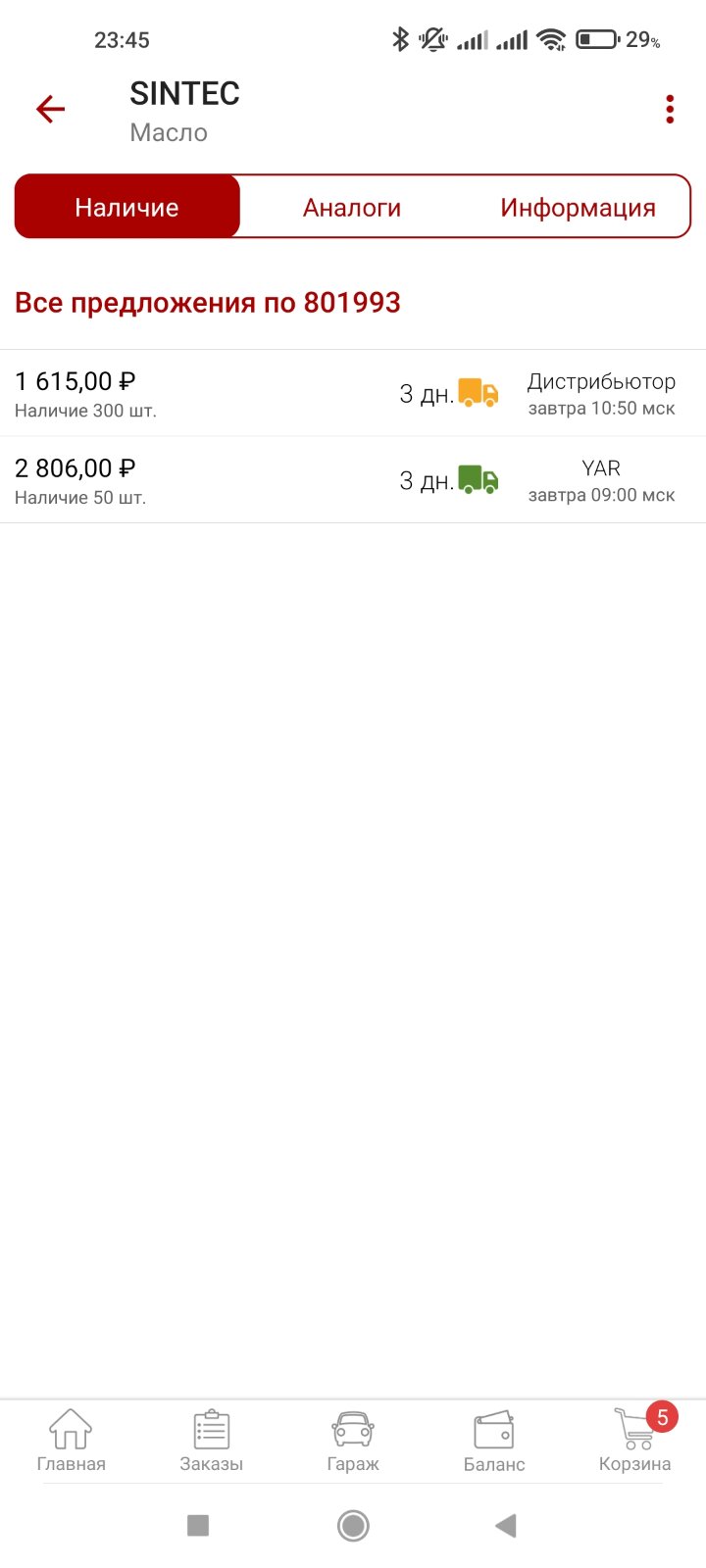Switch to the Информация tab
Viewport: 706px width, 1568px height.
(x=578, y=207)
